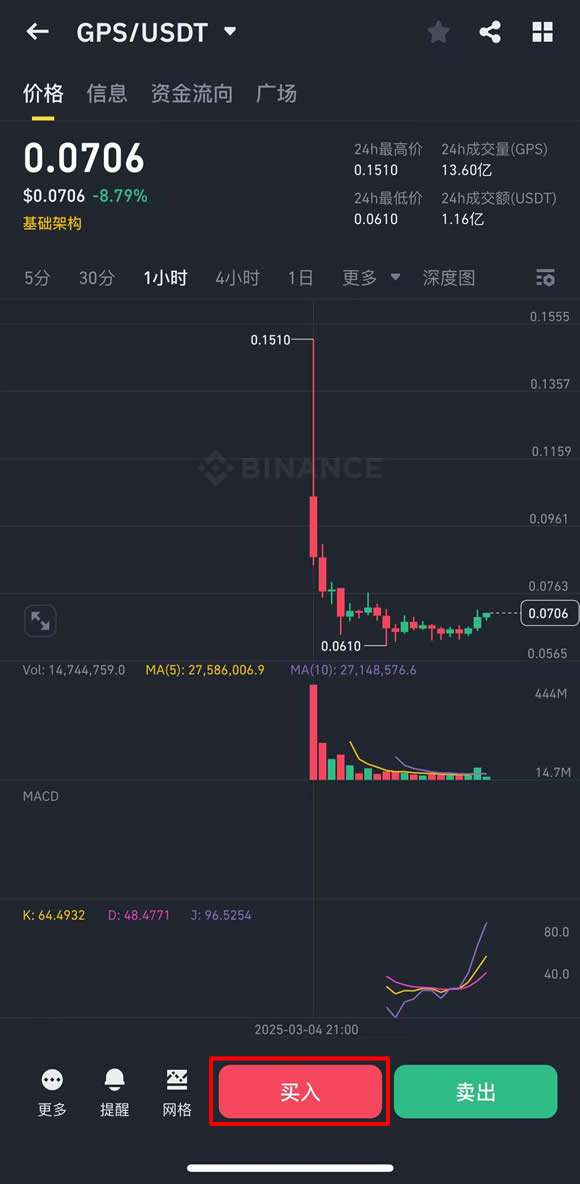Open the 提醒 price alert bell
The image size is (580, 1184).
115,1093
